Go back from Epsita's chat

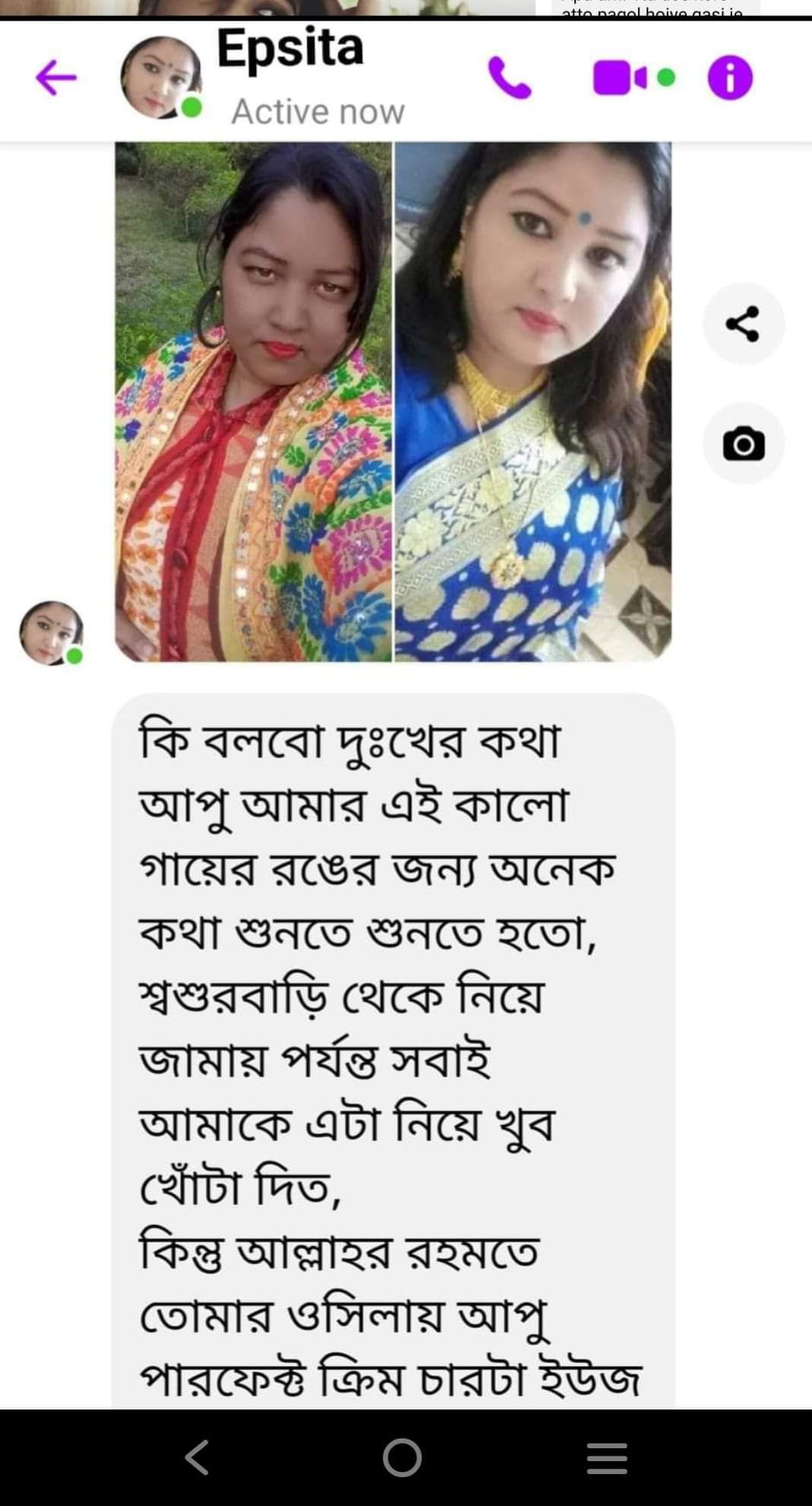56,78
